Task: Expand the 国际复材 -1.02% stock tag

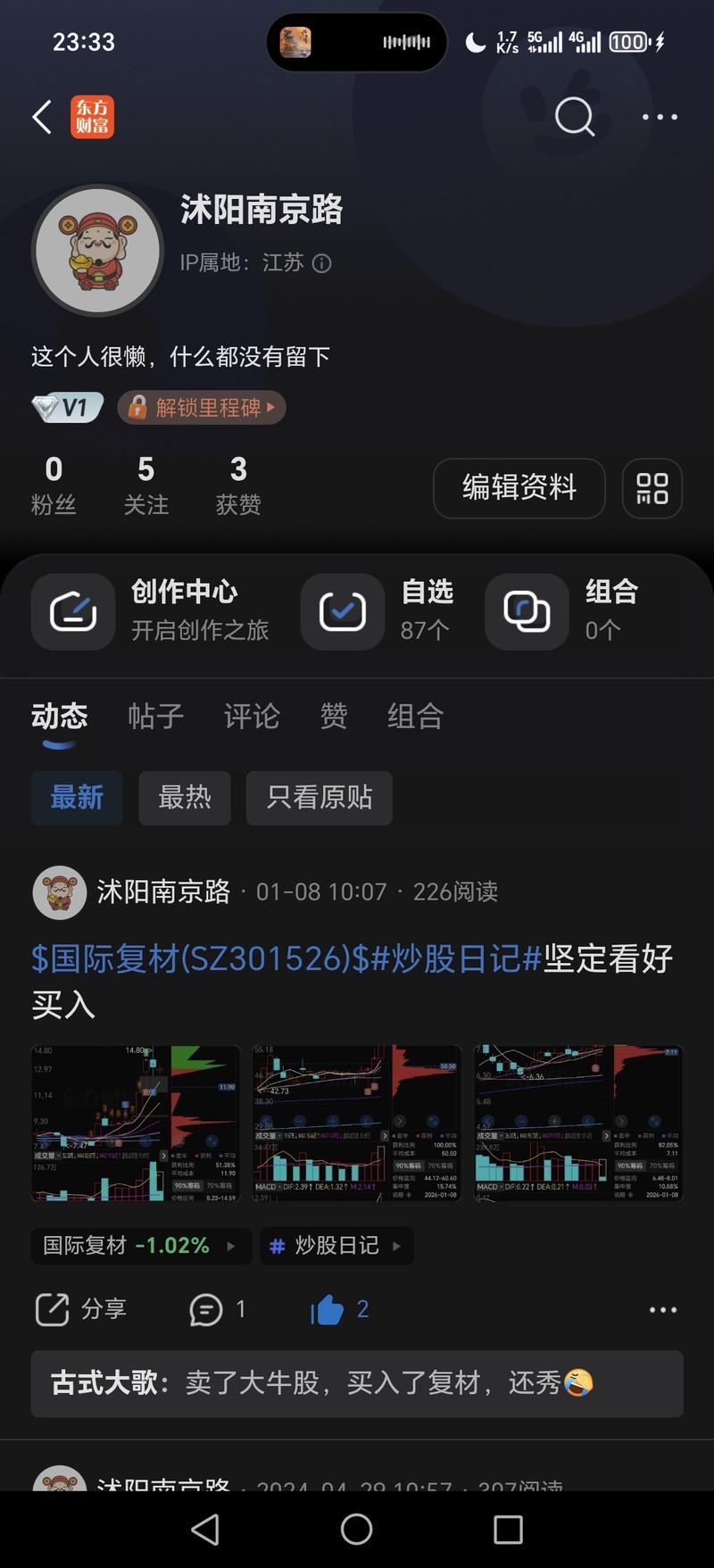Action: pyautogui.click(x=140, y=1246)
